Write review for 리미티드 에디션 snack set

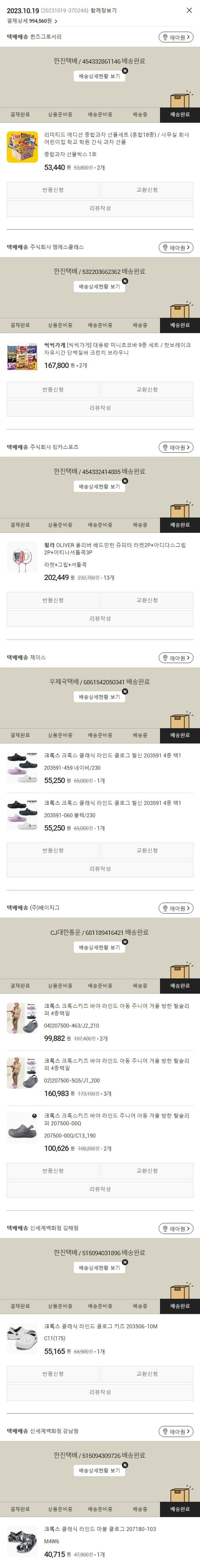tap(100, 208)
